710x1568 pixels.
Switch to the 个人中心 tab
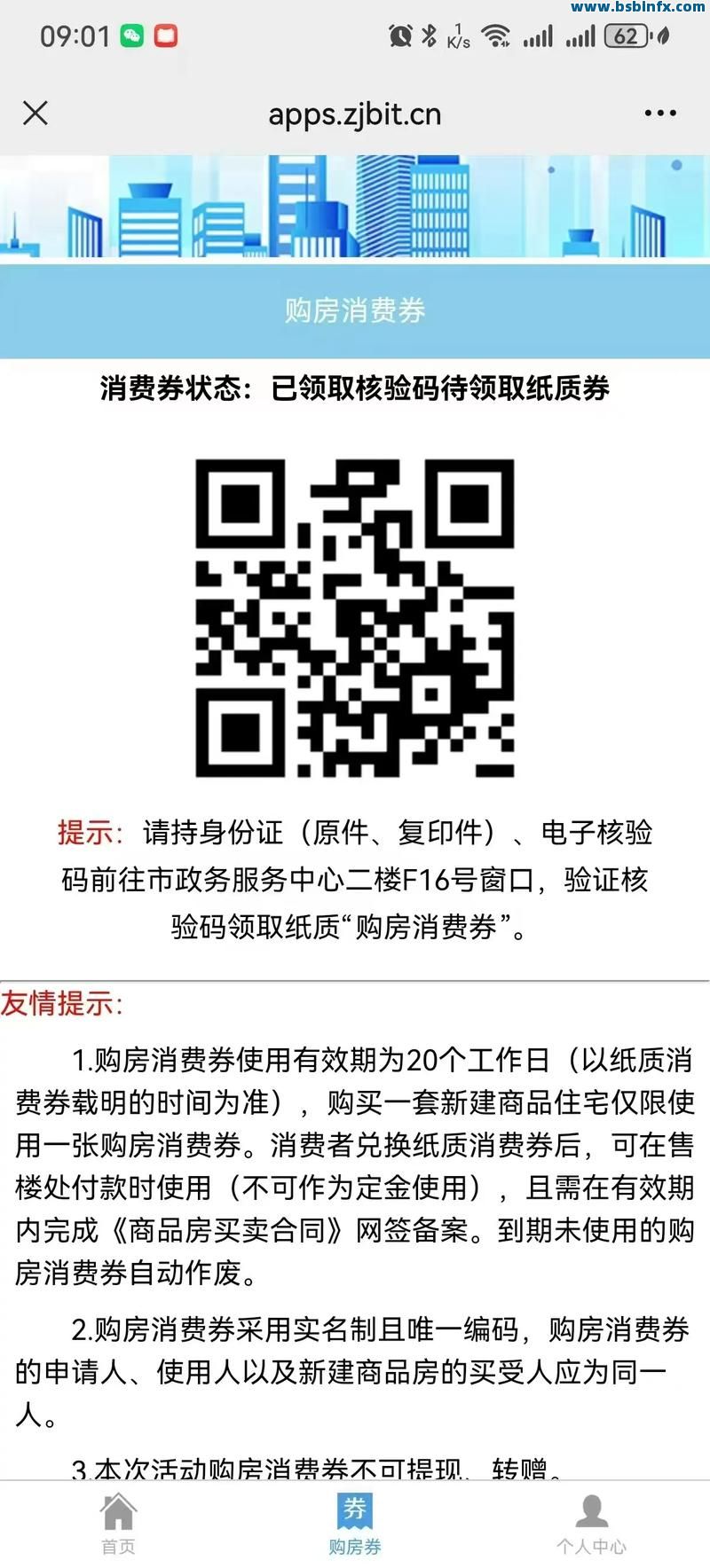[x=591, y=1524]
